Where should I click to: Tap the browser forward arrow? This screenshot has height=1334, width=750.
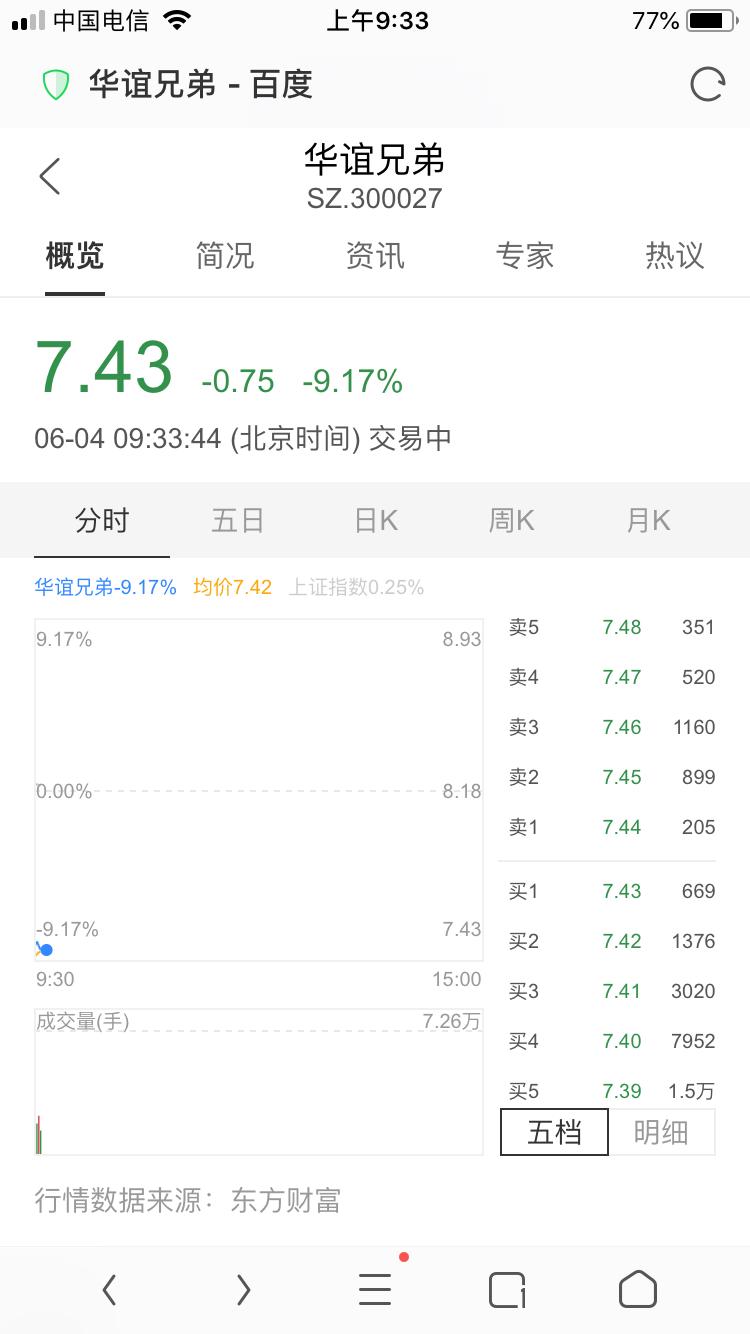pos(243,1290)
